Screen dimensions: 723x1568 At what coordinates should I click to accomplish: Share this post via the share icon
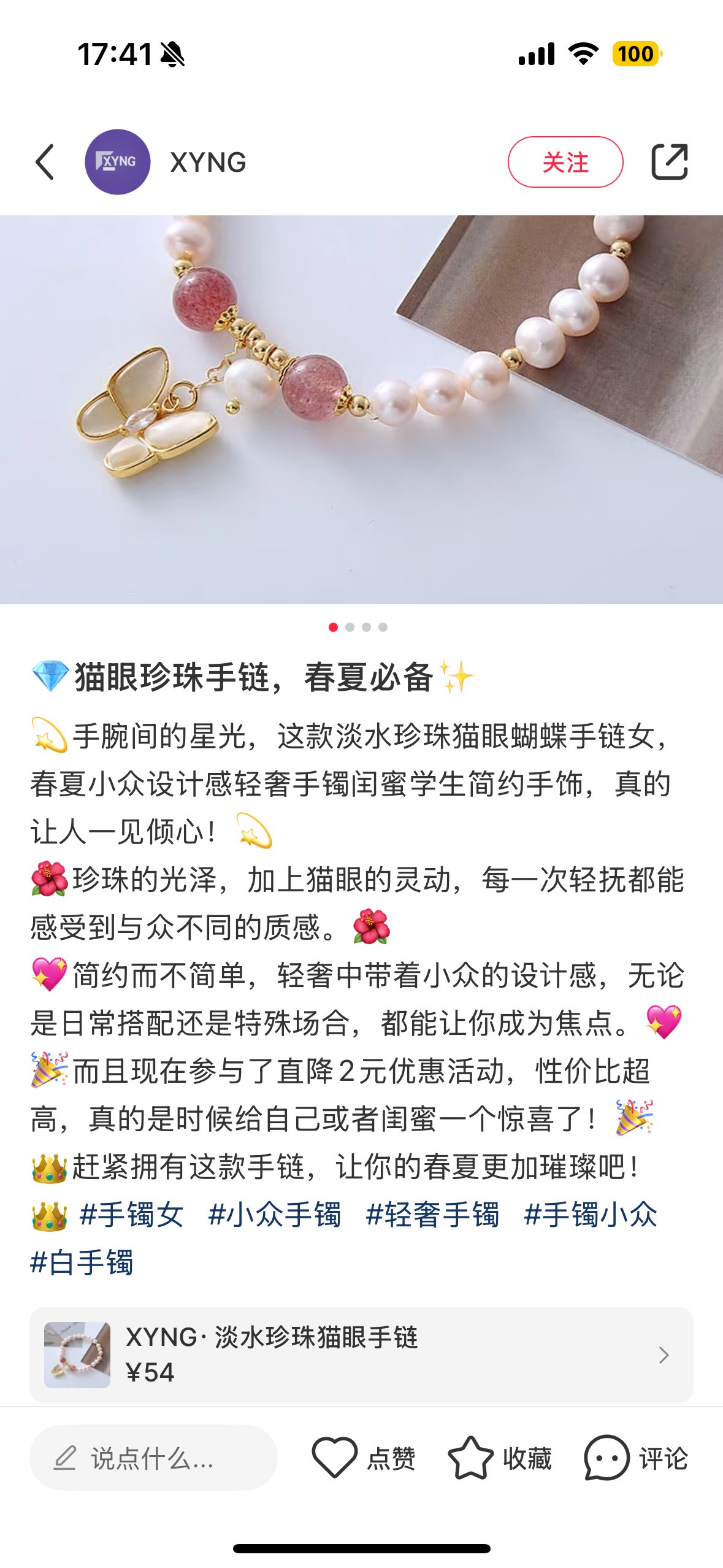point(669,162)
